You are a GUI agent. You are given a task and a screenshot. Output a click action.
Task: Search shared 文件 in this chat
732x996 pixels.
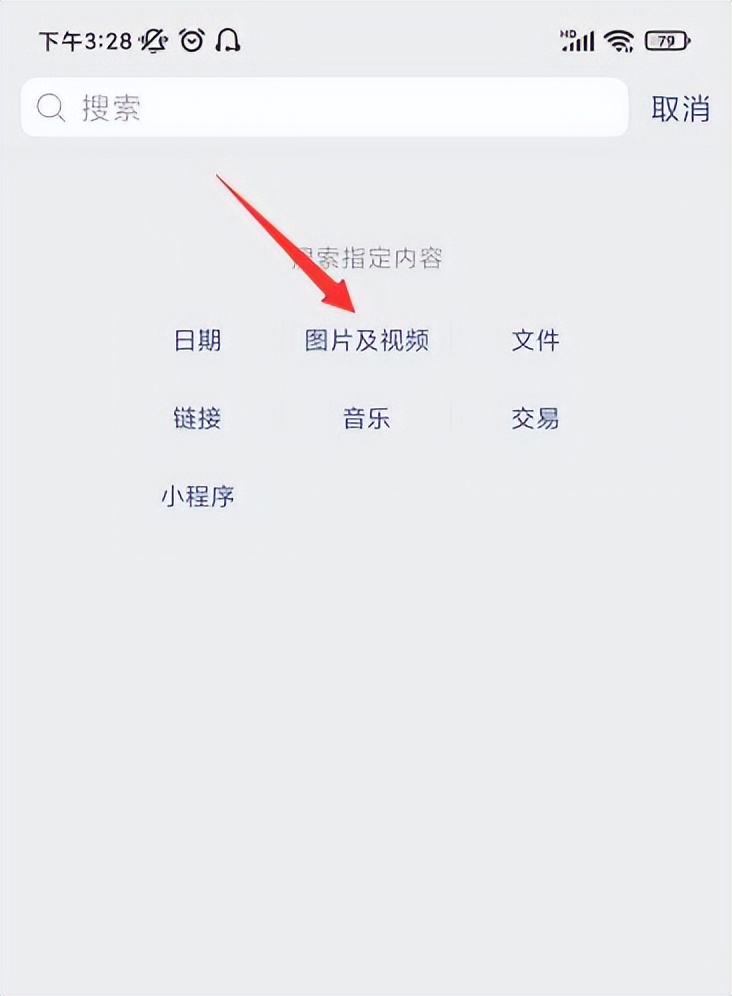point(535,341)
